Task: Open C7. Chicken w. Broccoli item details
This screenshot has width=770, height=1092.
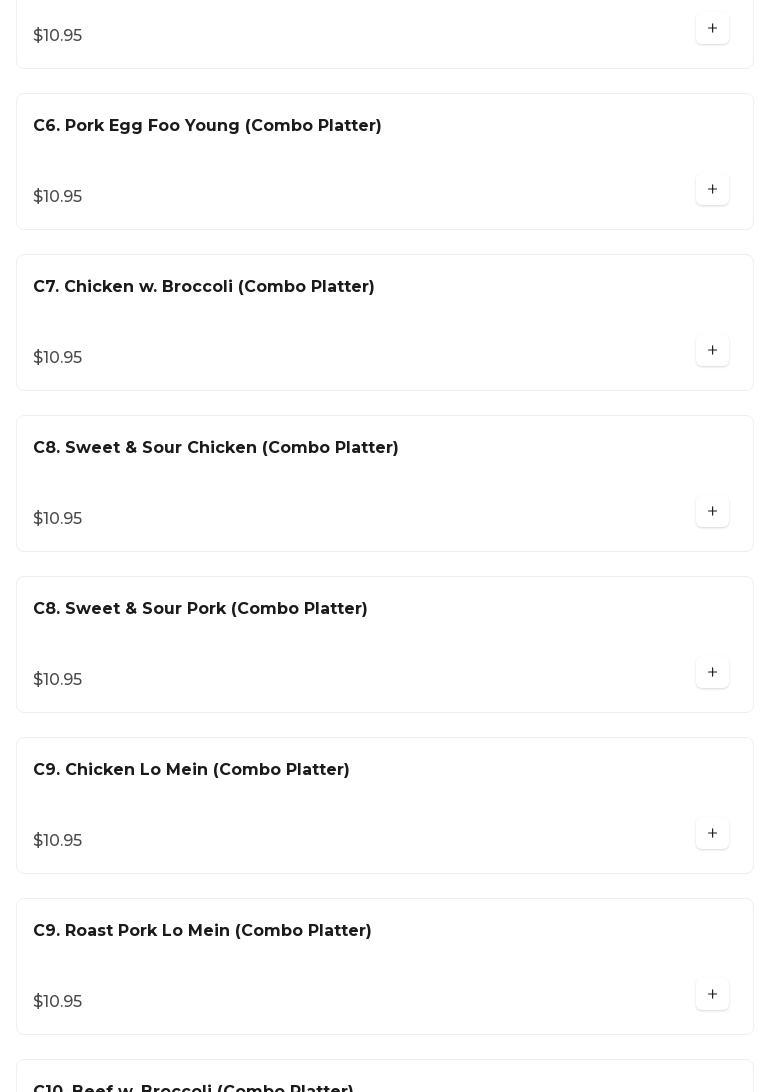Action: [204, 287]
